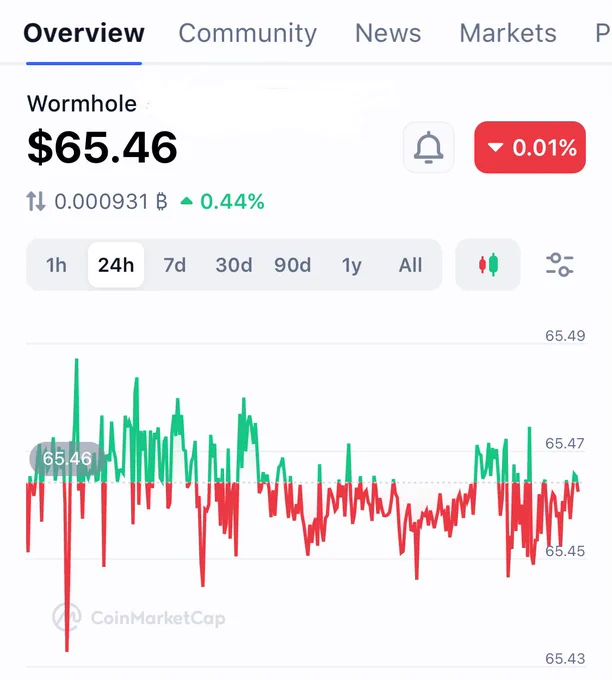Set a price alert with the bell
The image size is (612, 680).
tap(429, 147)
